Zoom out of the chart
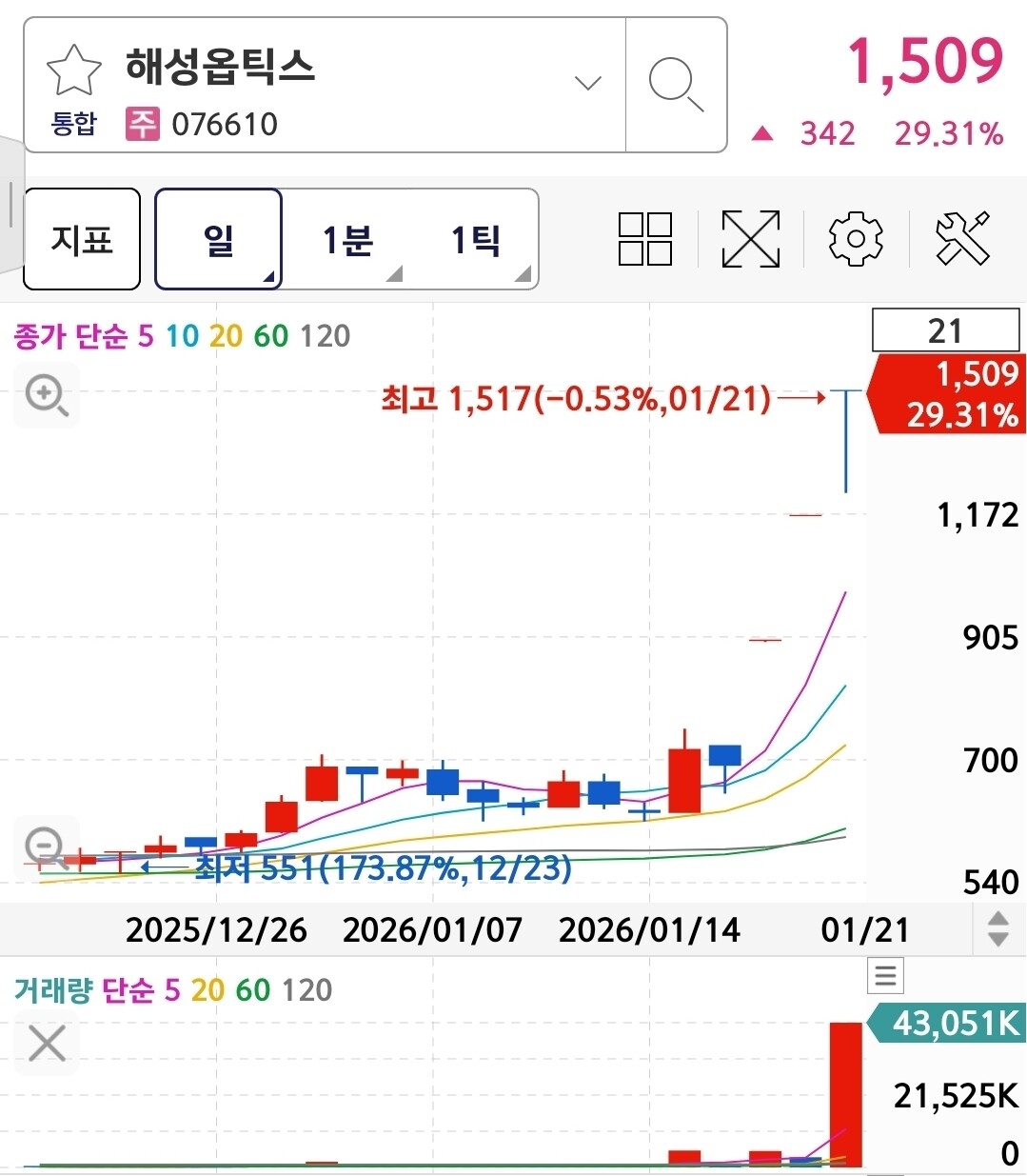Image resolution: width=1027 pixels, height=1176 pixels. (x=45, y=847)
